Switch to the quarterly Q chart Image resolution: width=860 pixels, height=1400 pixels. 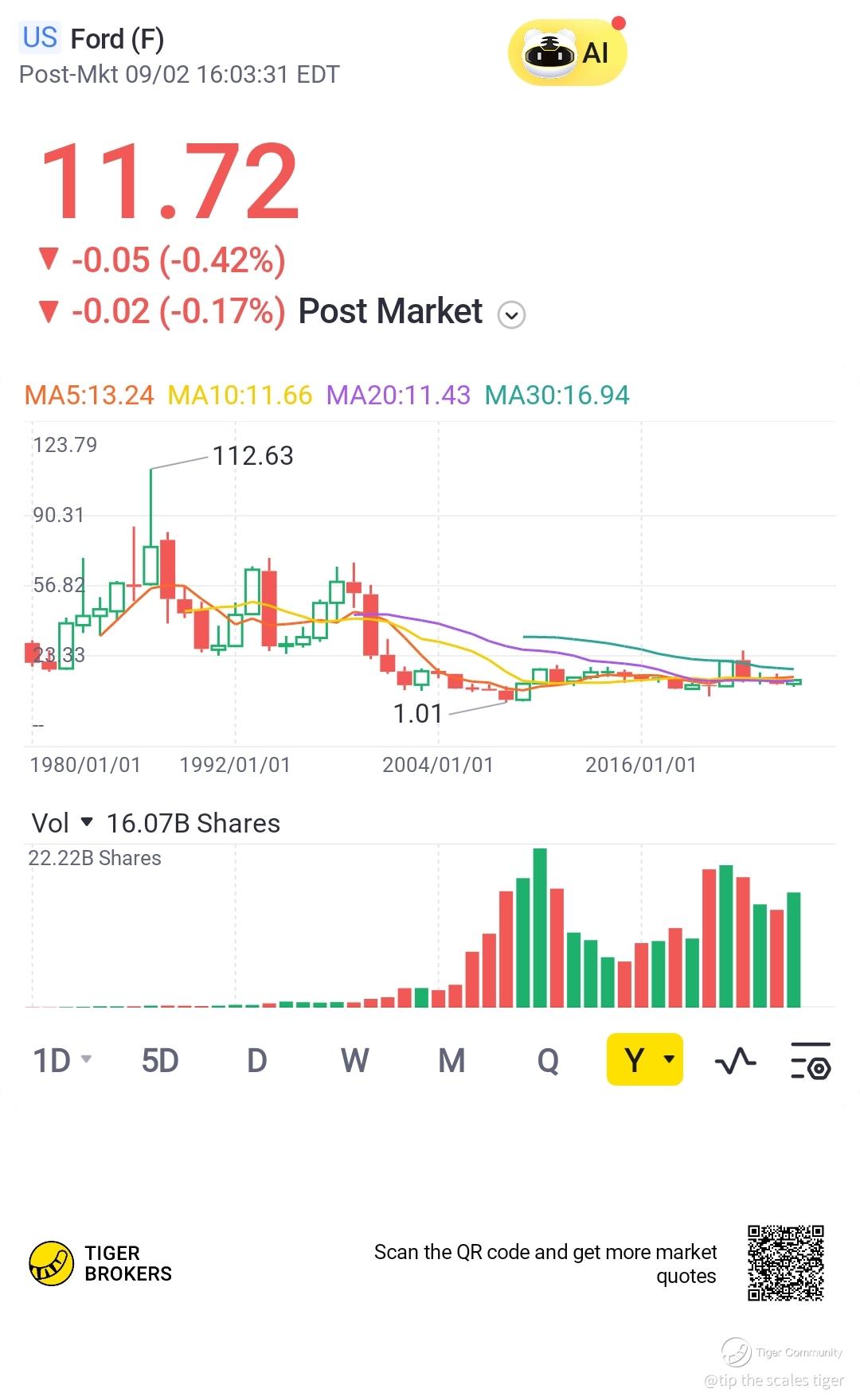tap(548, 1060)
